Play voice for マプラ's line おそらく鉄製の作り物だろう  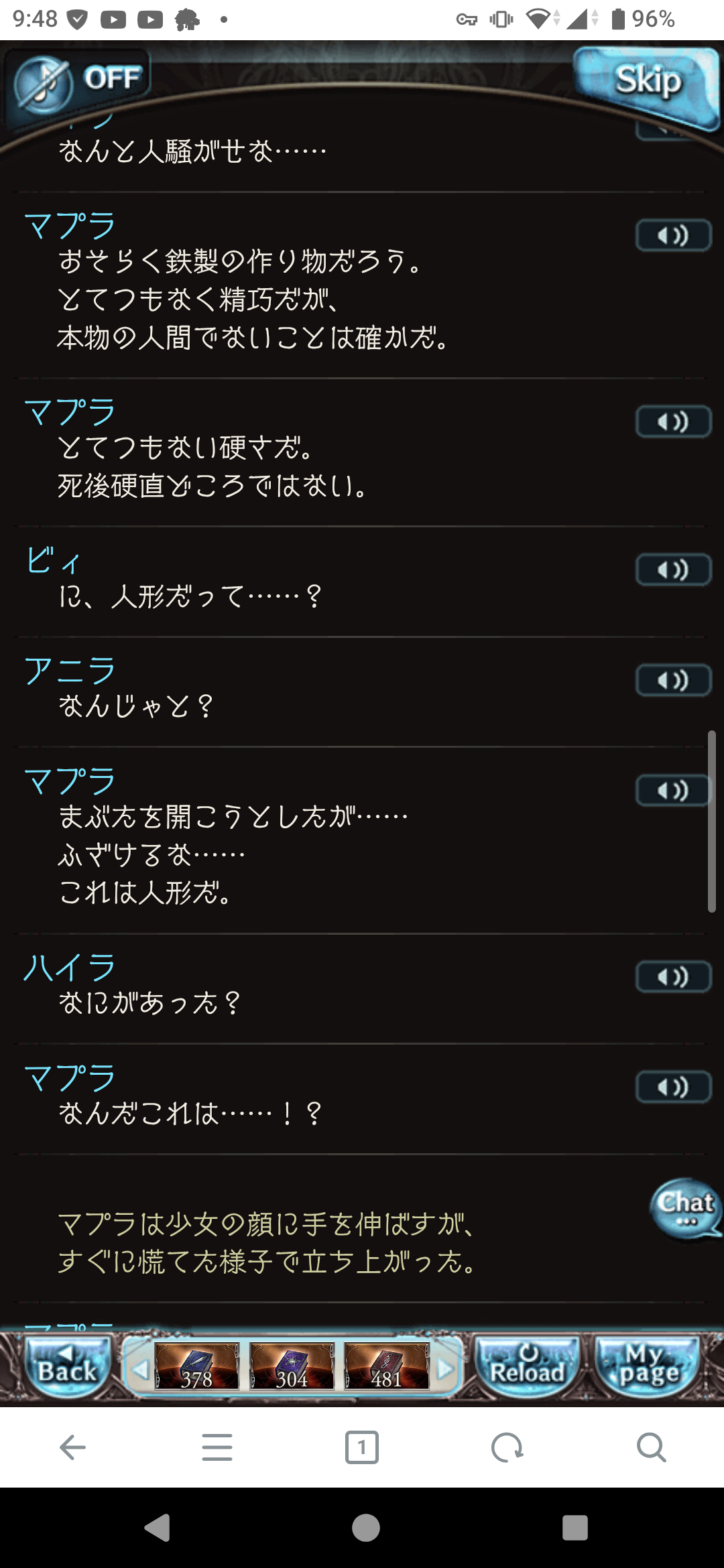point(672,236)
